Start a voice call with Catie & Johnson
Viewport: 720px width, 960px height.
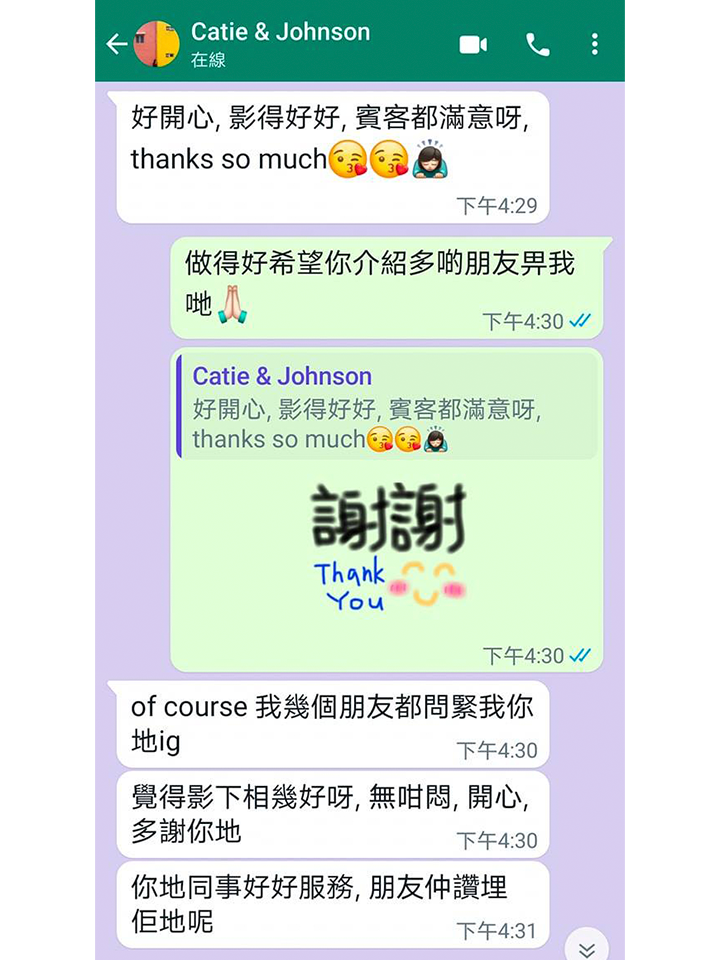tap(537, 44)
